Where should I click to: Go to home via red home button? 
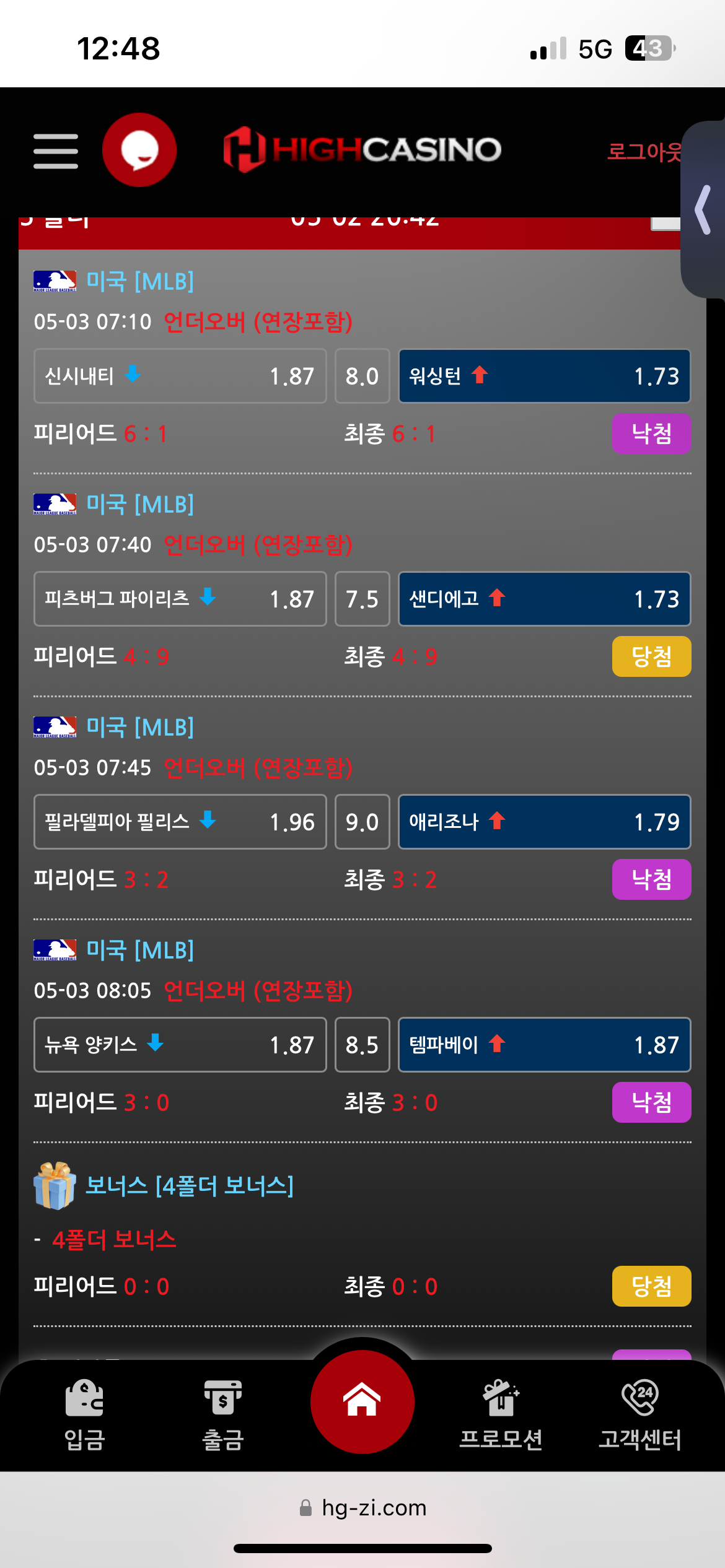tap(362, 1401)
